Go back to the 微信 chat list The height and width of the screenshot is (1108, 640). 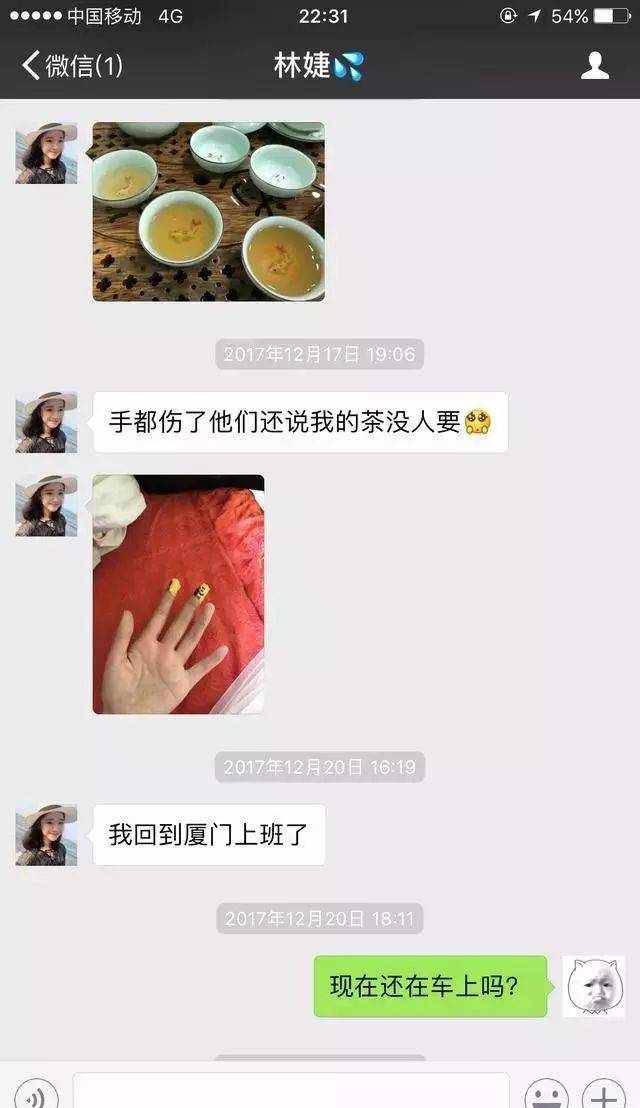tap(72, 66)
